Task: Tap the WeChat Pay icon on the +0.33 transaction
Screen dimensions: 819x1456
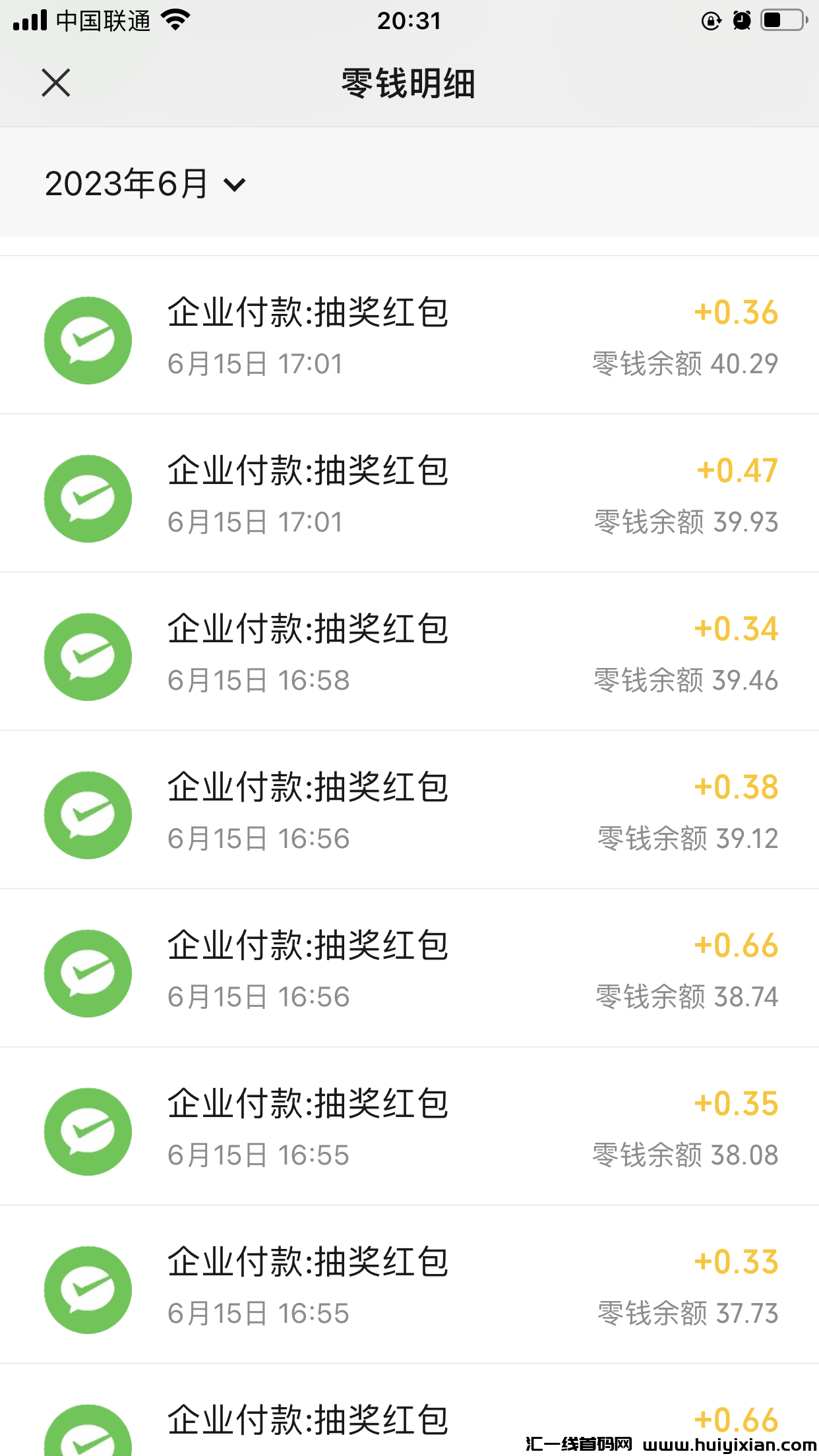Action: (87, 1289)
